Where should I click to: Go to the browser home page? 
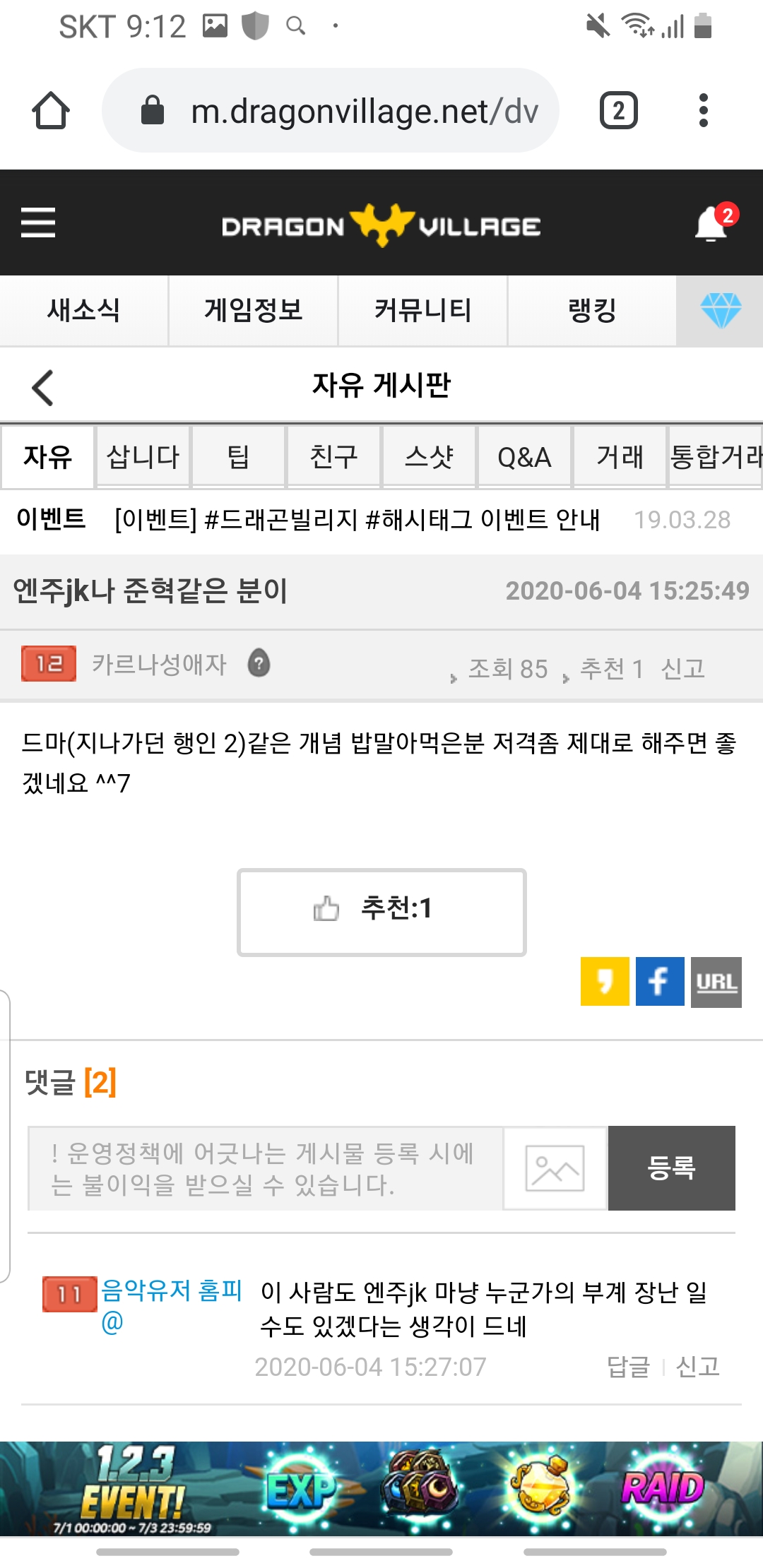tap(51, 111)
